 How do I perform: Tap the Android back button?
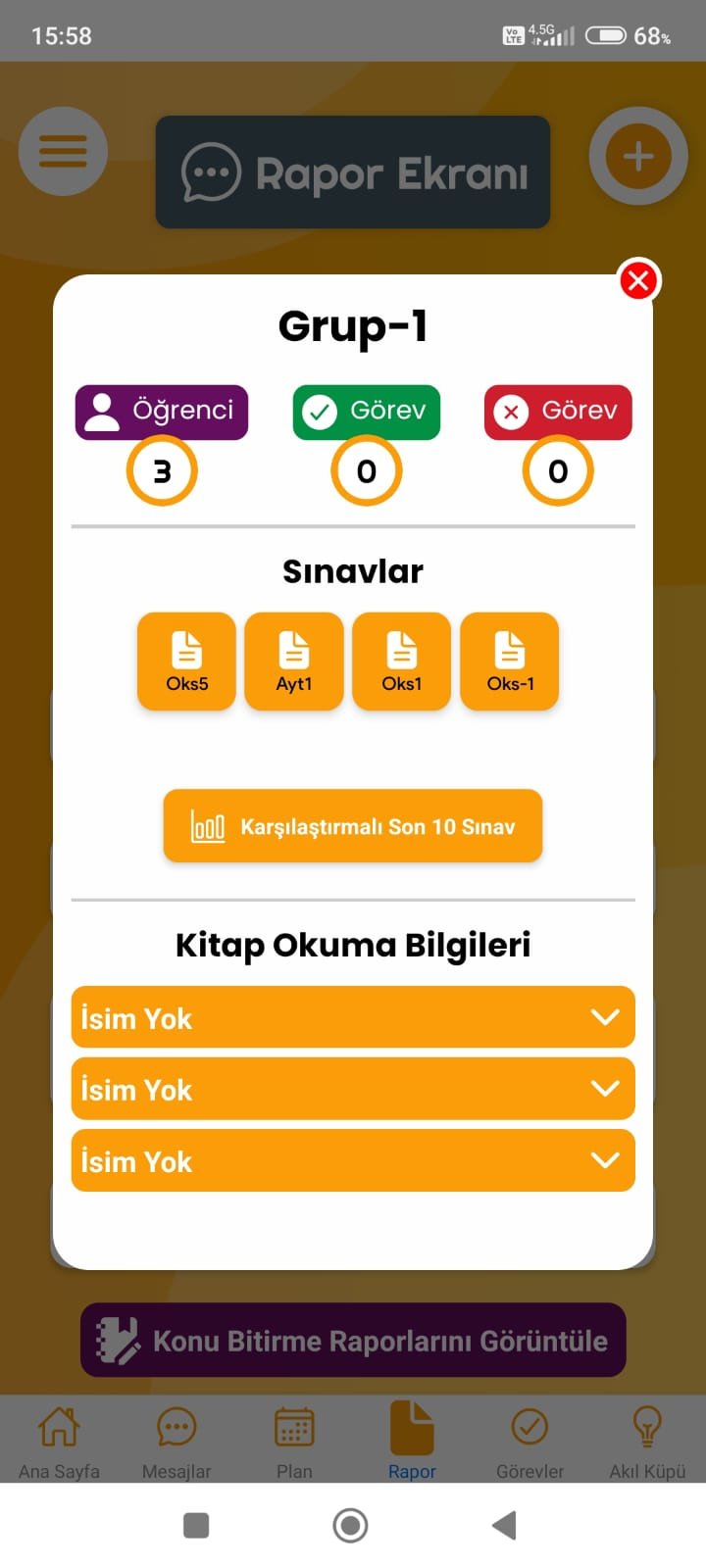coord(504,1525)
